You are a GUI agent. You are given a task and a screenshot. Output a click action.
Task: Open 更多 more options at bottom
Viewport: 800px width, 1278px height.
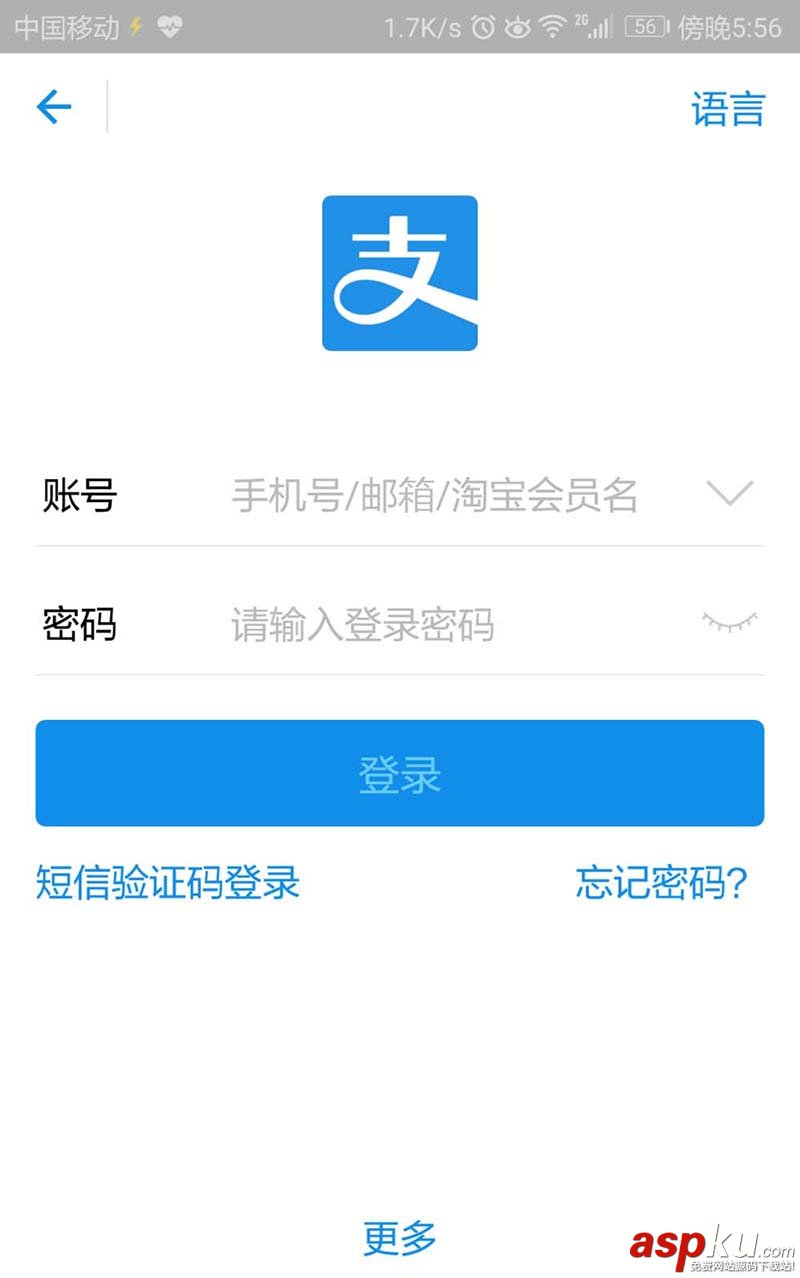pos(400,1238)
